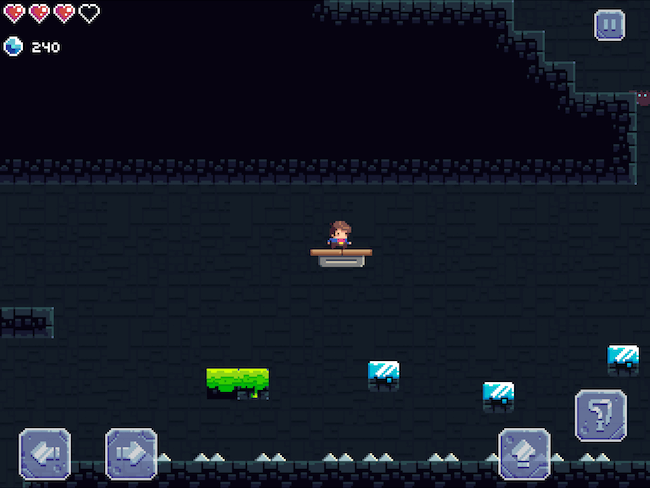Screen dimensions: 650x488
Task: Tap the question mark action button
Action: [600, 414]
